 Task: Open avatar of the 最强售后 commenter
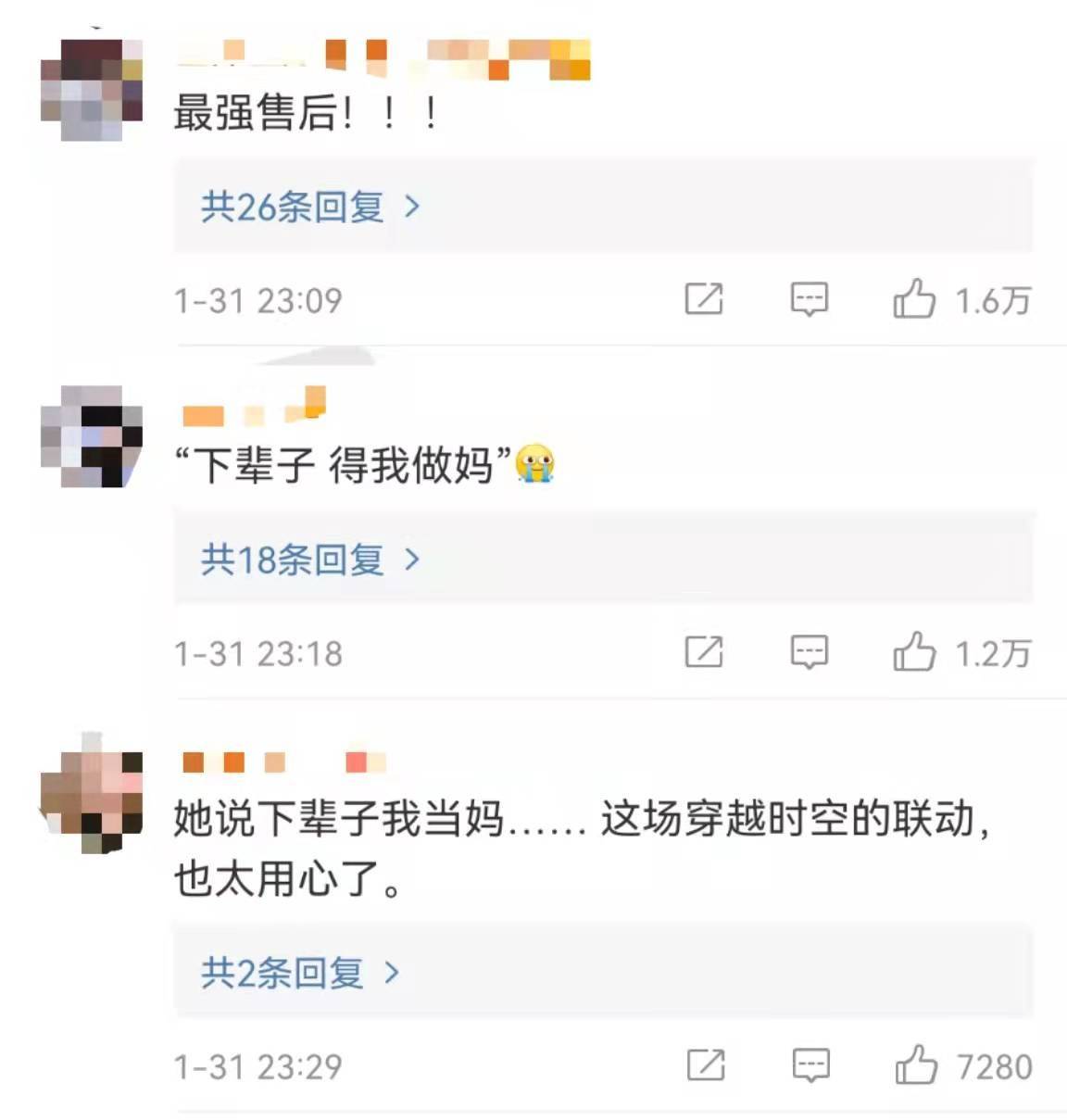[92, 89]
